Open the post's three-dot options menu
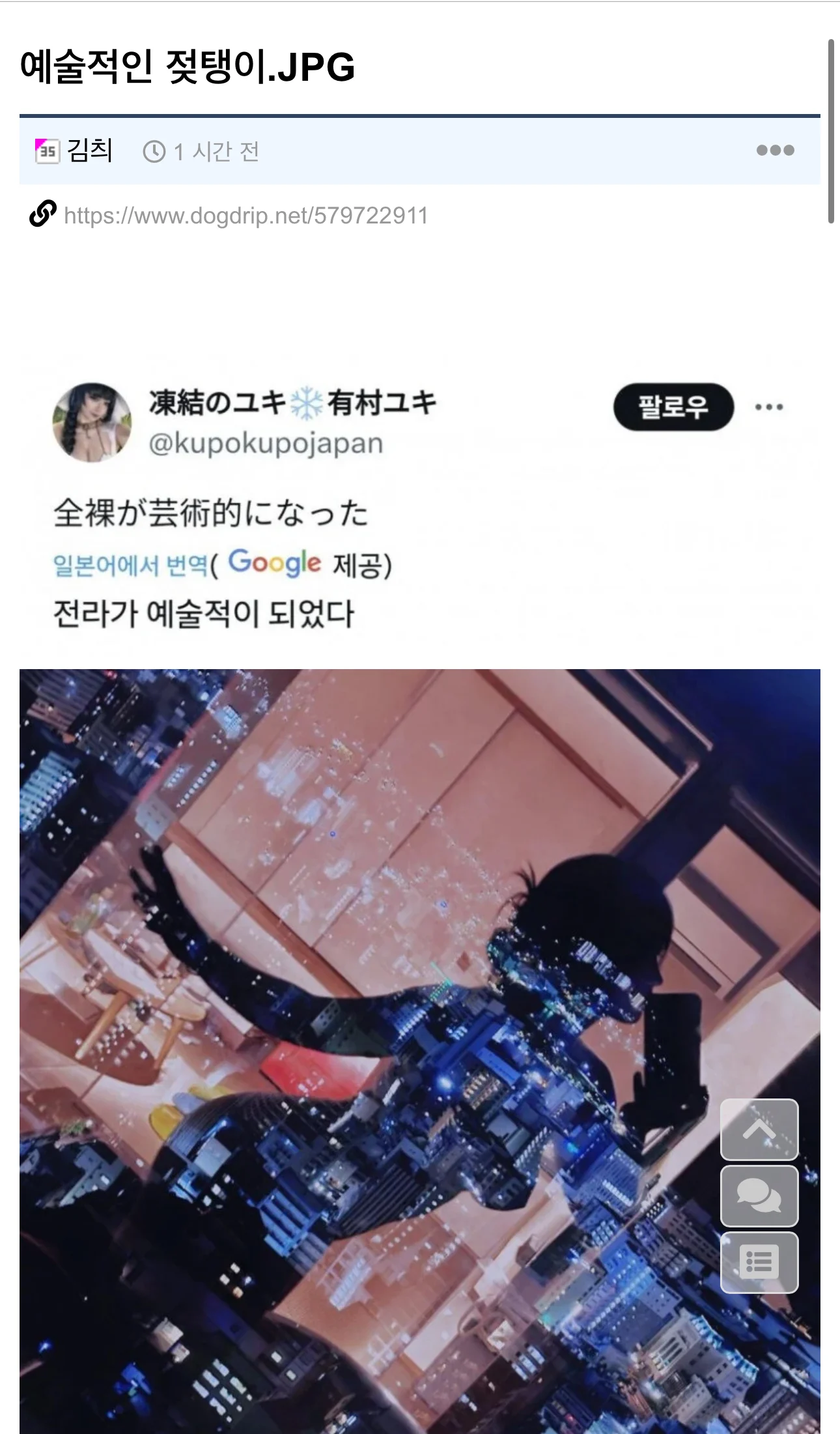The width and height of the screenshot is (840, 1434). click(775, 151)
